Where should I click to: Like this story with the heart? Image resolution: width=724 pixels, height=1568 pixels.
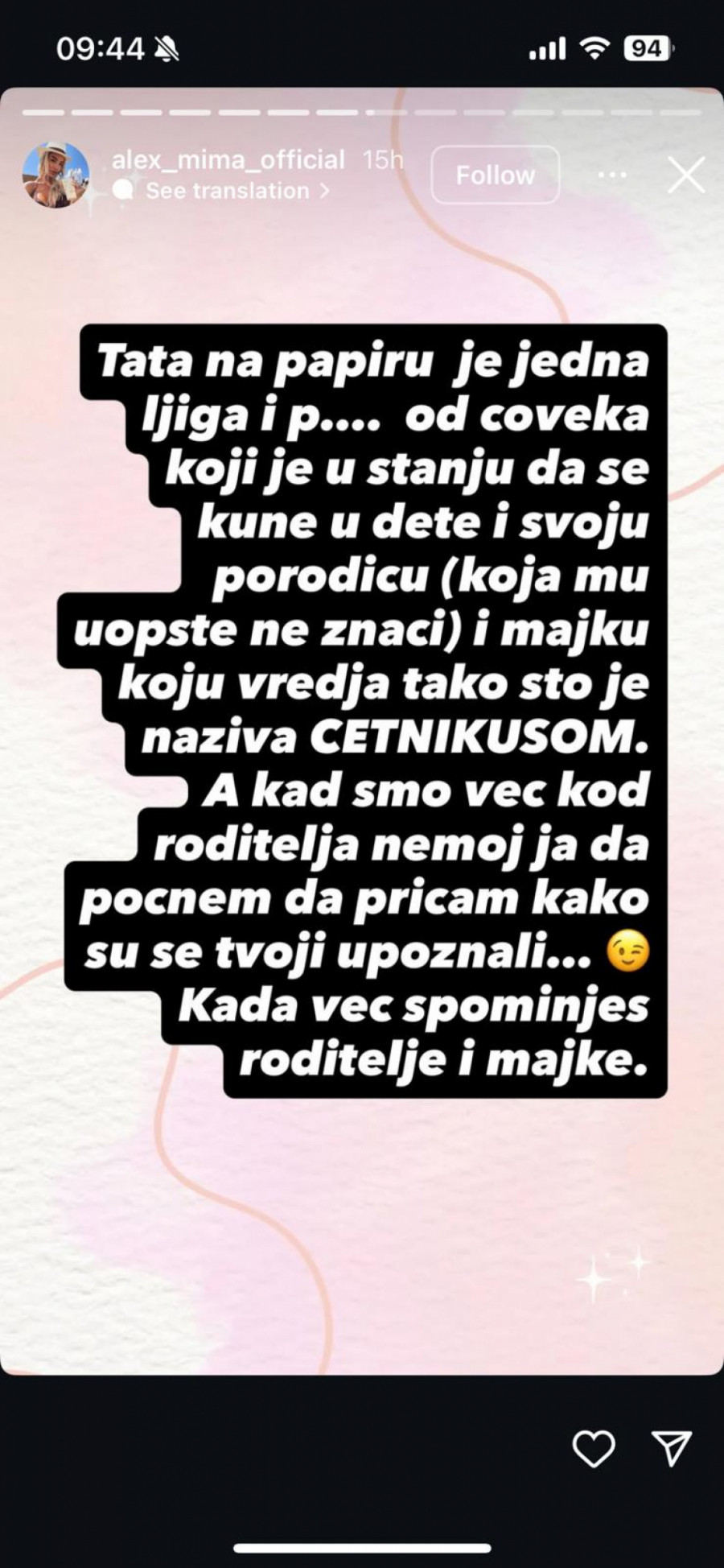tap(593, 1448)
